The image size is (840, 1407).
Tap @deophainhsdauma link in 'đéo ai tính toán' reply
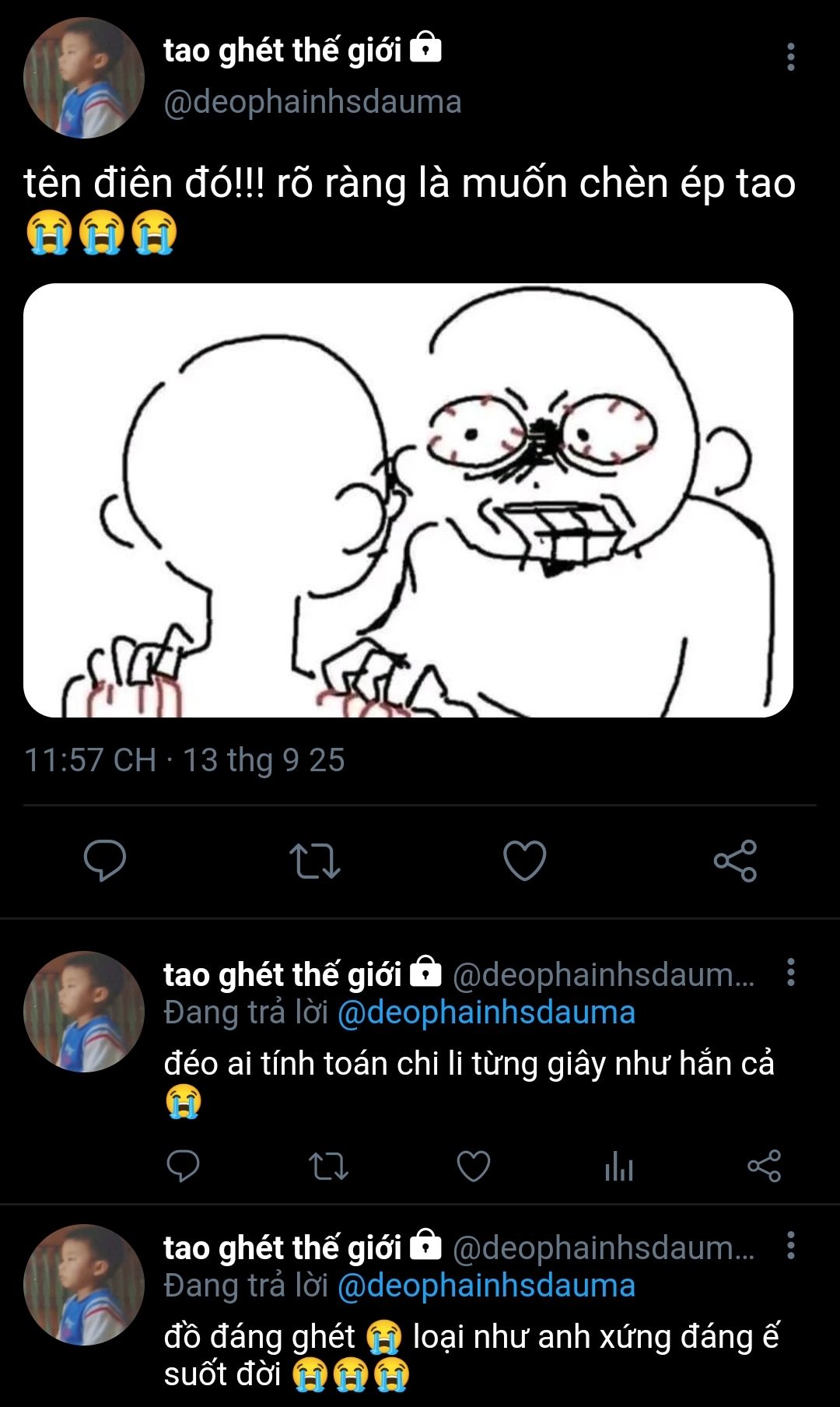coord(486,1012)
